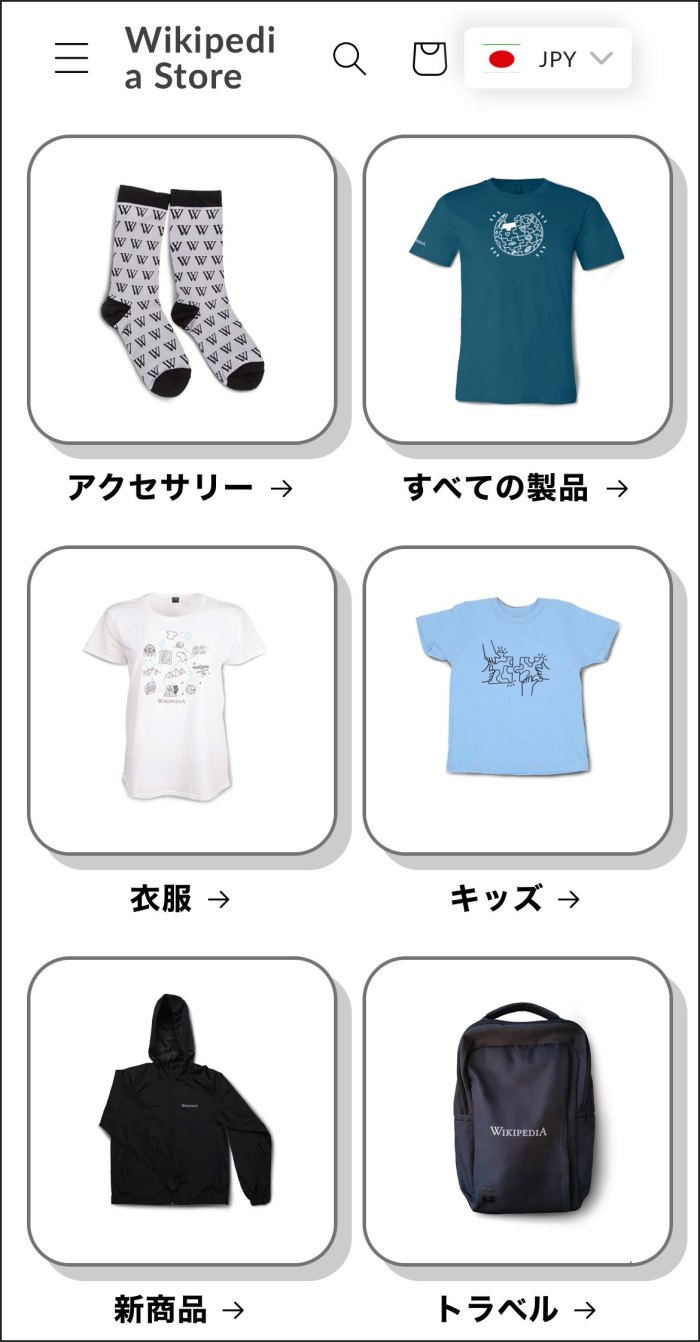The image size is (700, 1342).
Task: Open the black hooded jacket tile
Action: 181,1111
